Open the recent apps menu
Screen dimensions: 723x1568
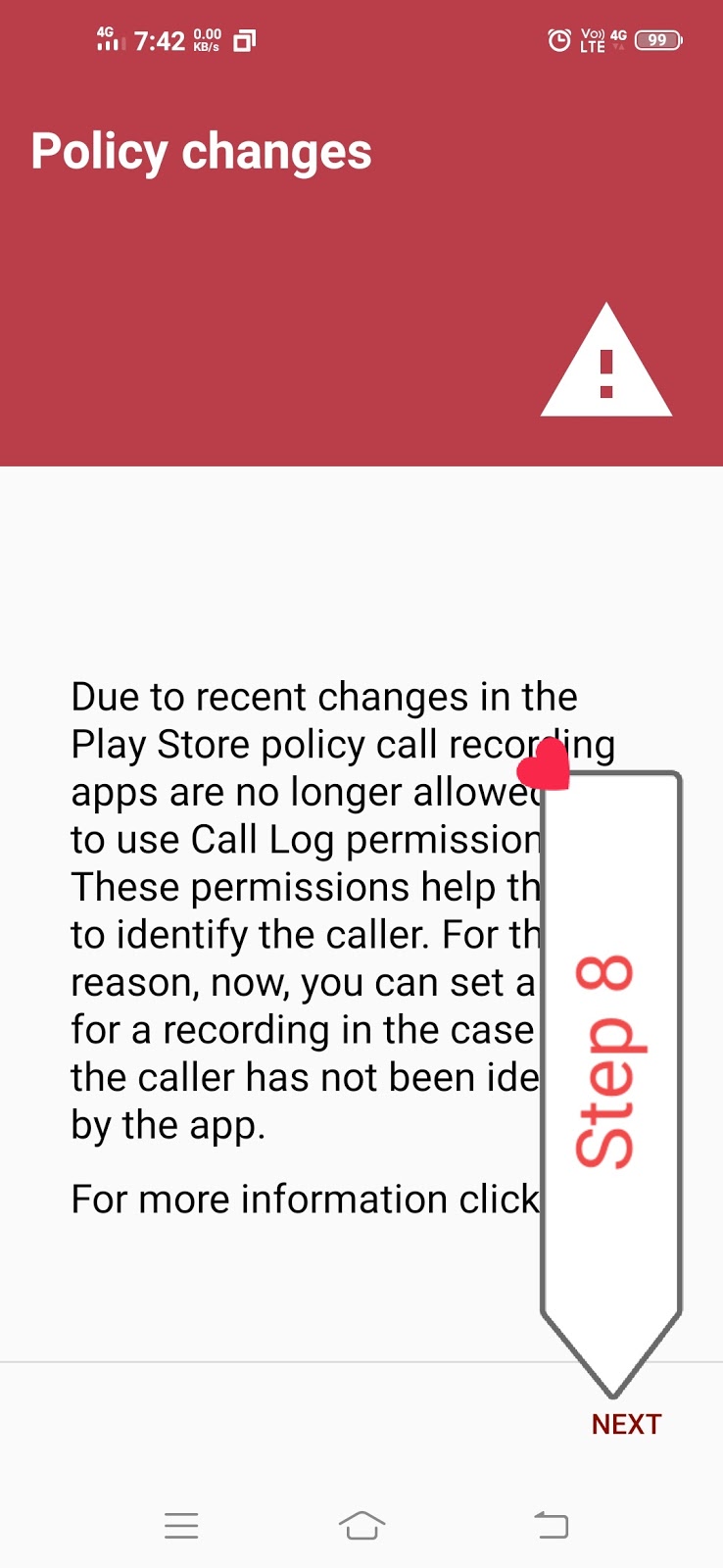pyautogui.click(x=181, y=1525)
